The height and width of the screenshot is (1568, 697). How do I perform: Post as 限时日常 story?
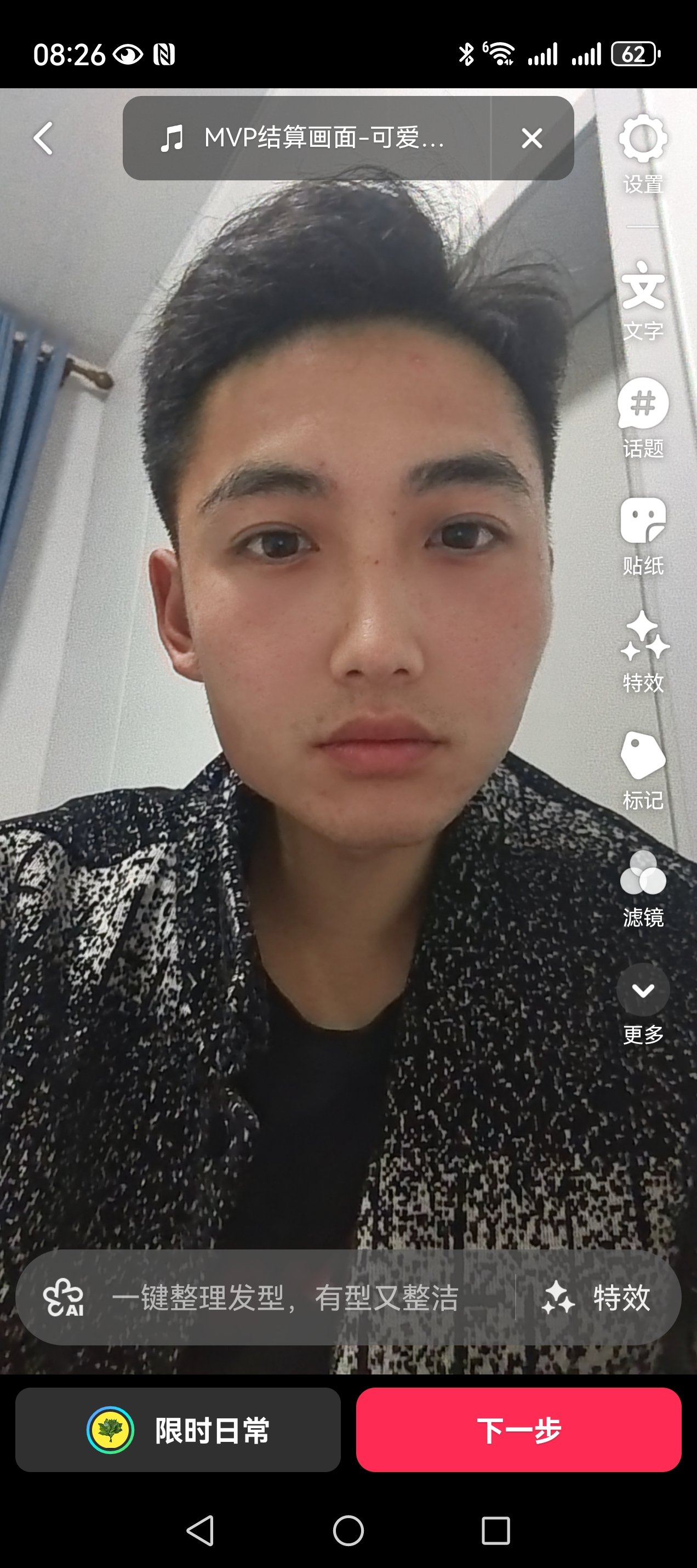coord(178,1430)
